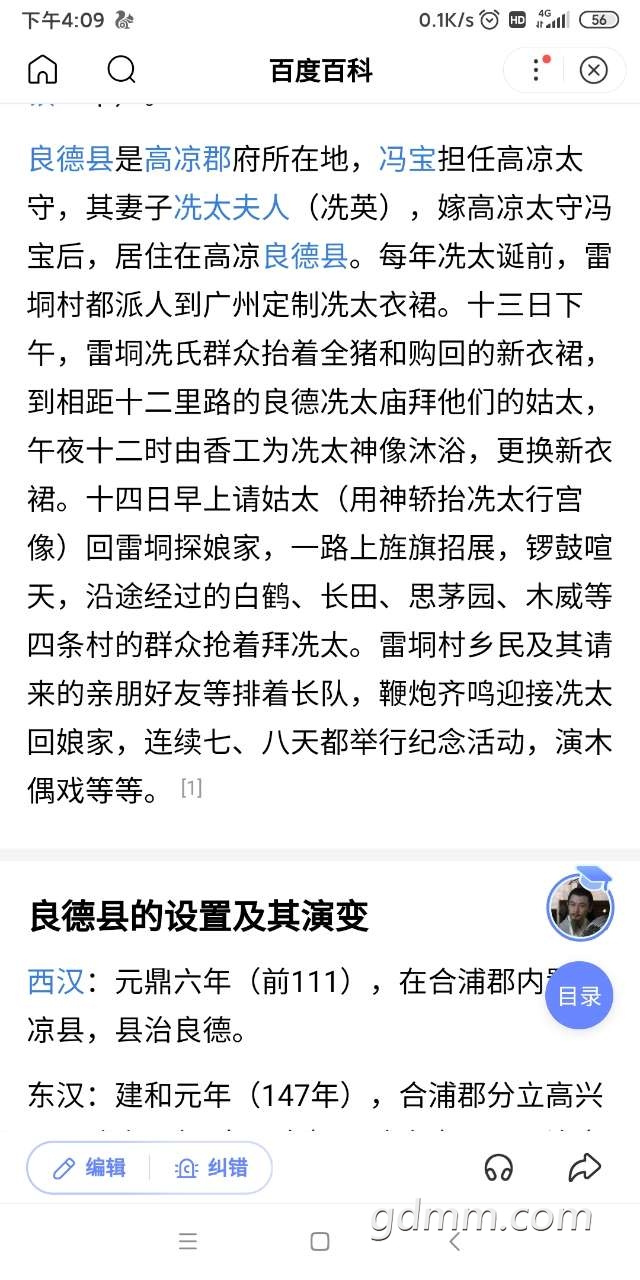640x1280 pixels.
Task: Tap 编辑 to edit this entry
Action: point(91,1167)
